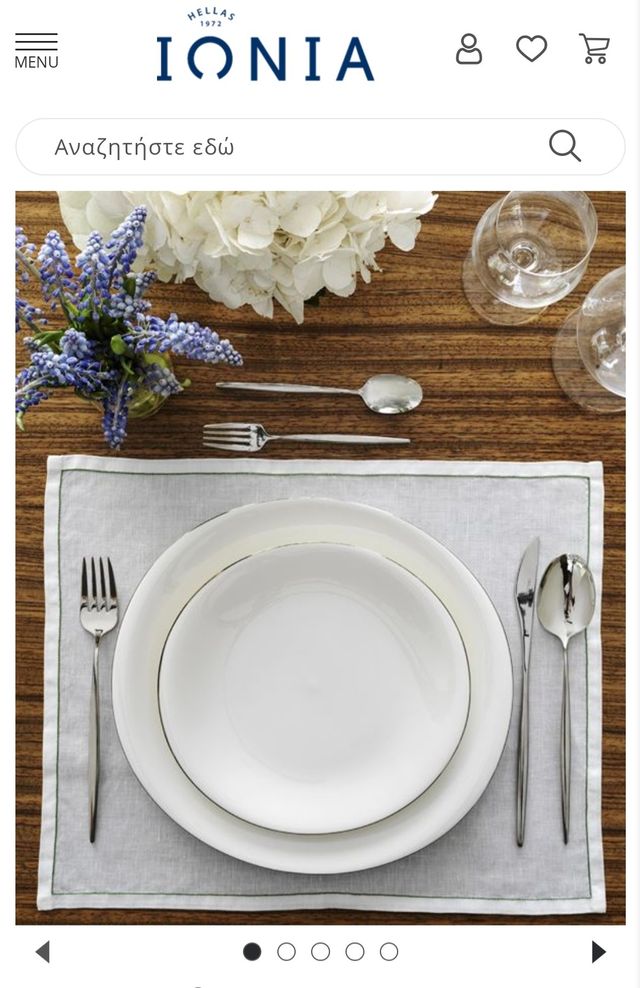Open the wishlist heart icon
Viewport: 640px width, 988px height.
point(531,49)
